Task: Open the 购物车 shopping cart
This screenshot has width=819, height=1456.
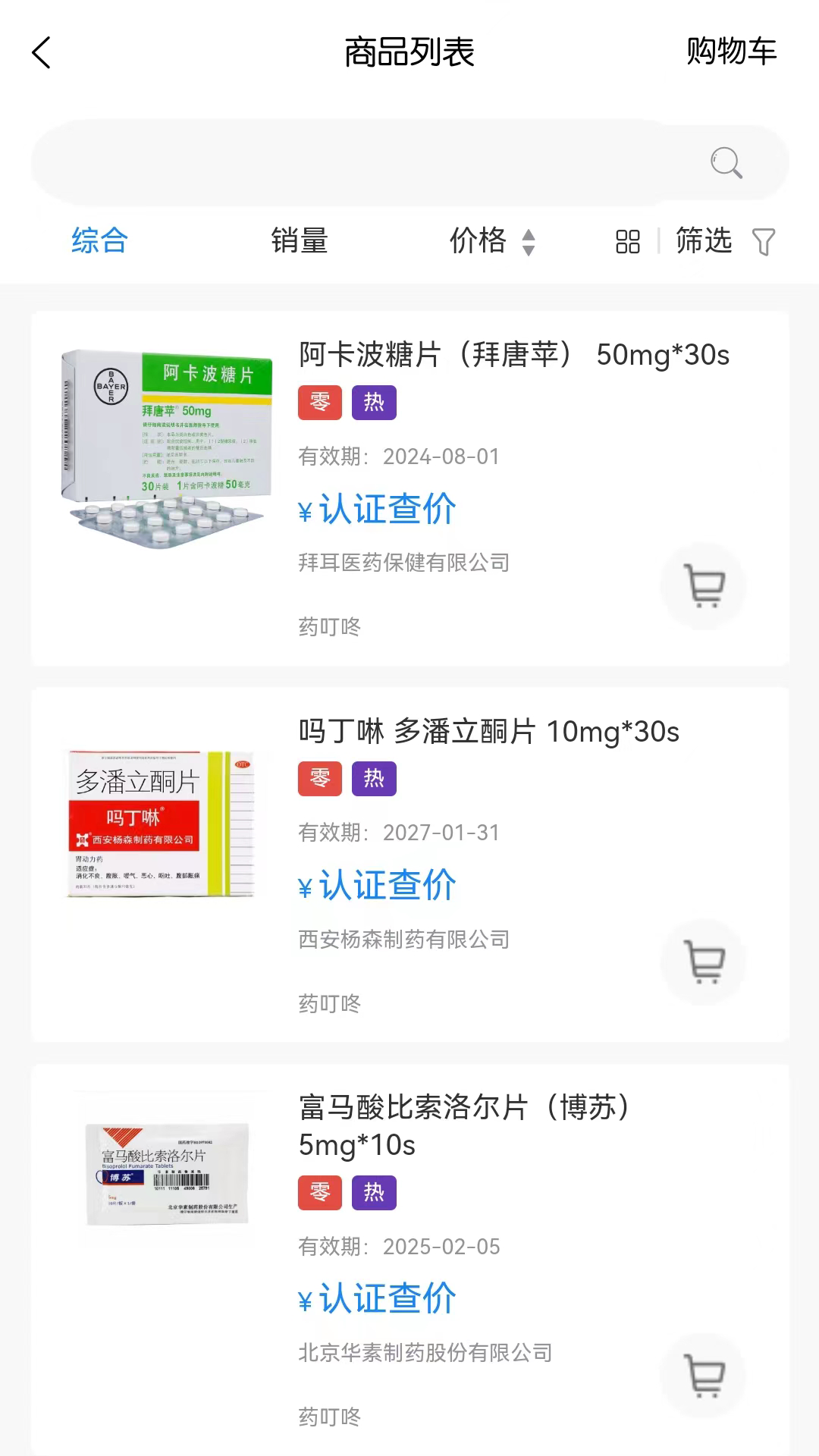Action: coord(731,52)
